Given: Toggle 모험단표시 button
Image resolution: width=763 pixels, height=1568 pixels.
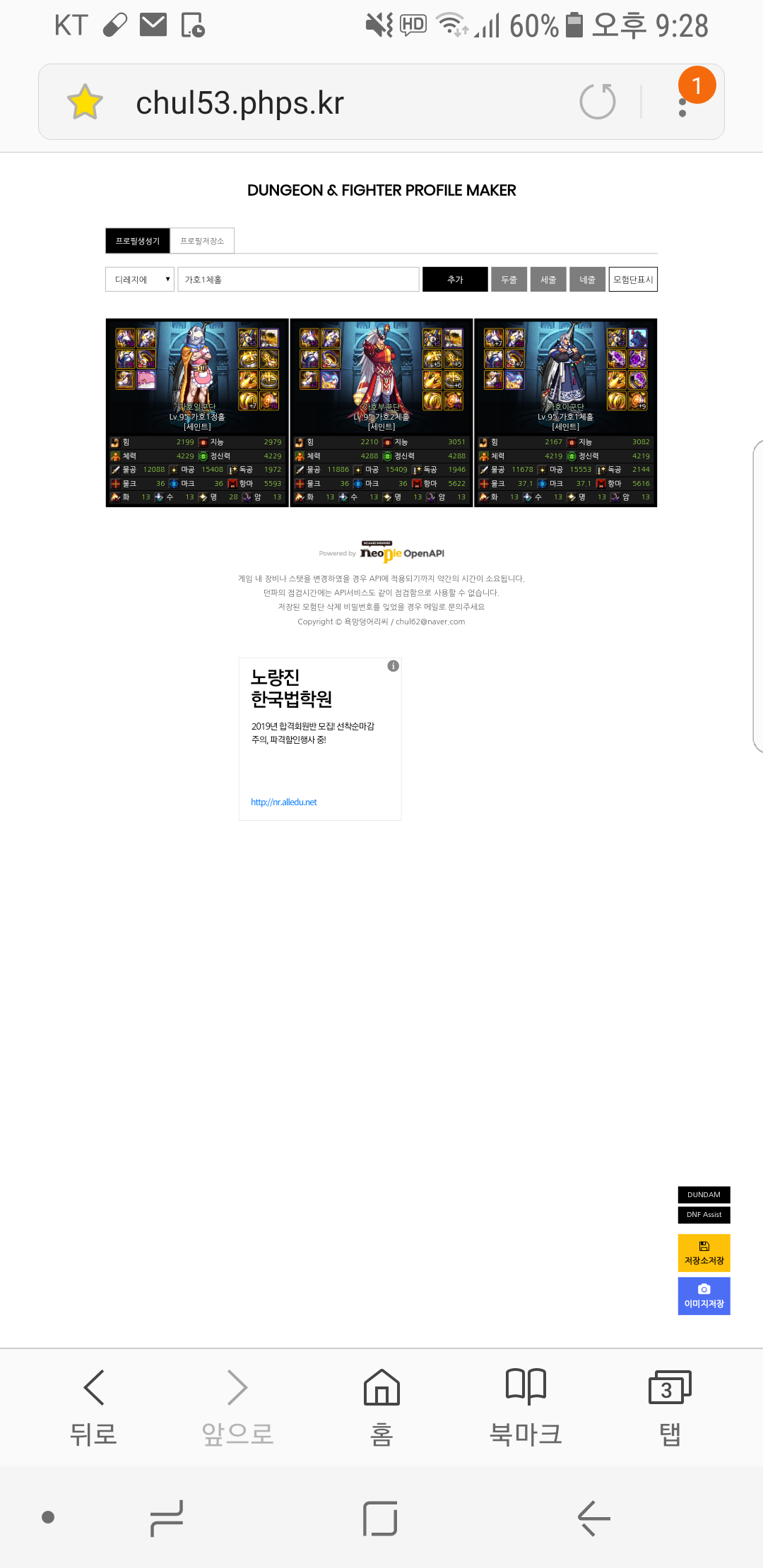Looking at the screenshot, I should point(633,280).
